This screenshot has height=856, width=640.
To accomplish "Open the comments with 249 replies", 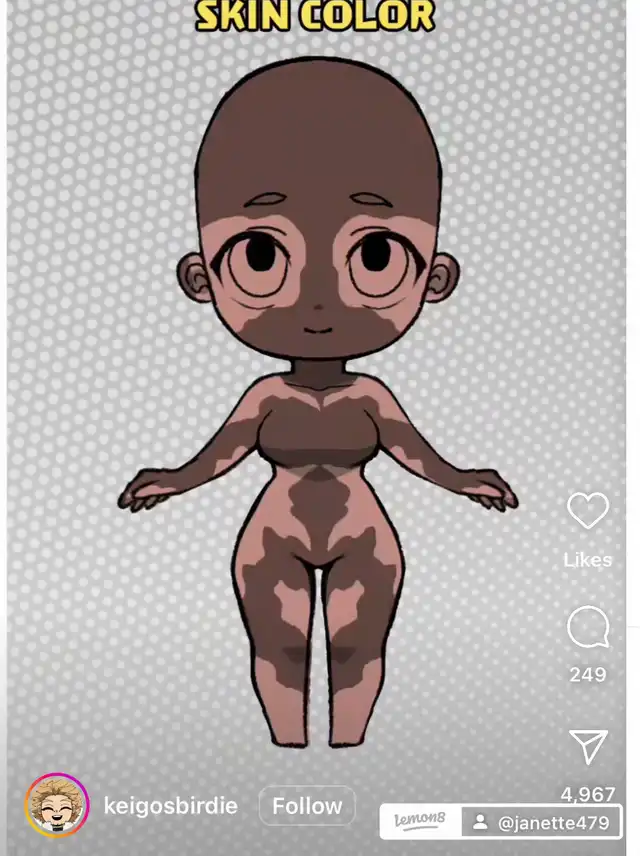I will (x=587, y=629).
